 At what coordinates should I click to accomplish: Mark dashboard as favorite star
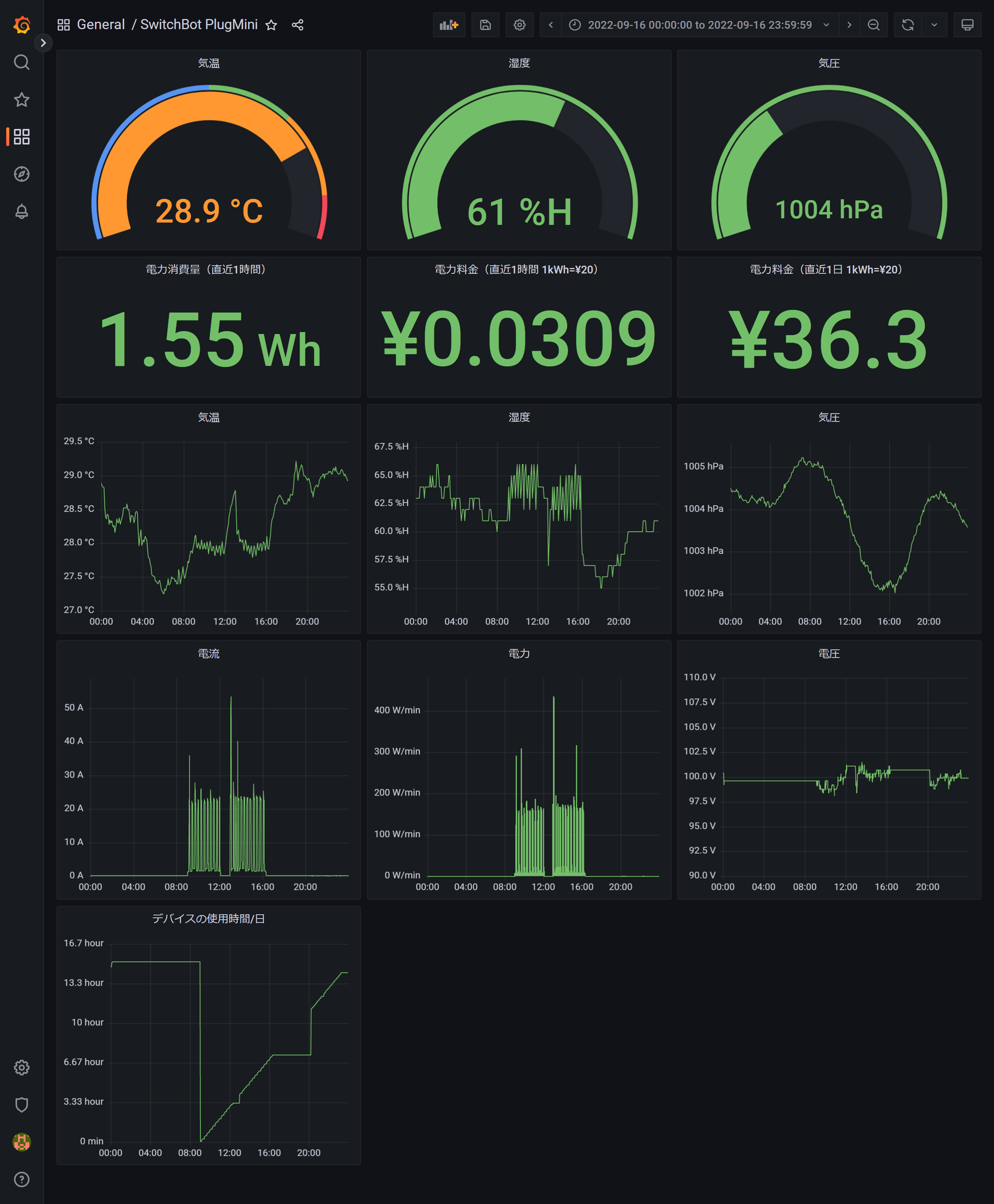tap(271, 25)
